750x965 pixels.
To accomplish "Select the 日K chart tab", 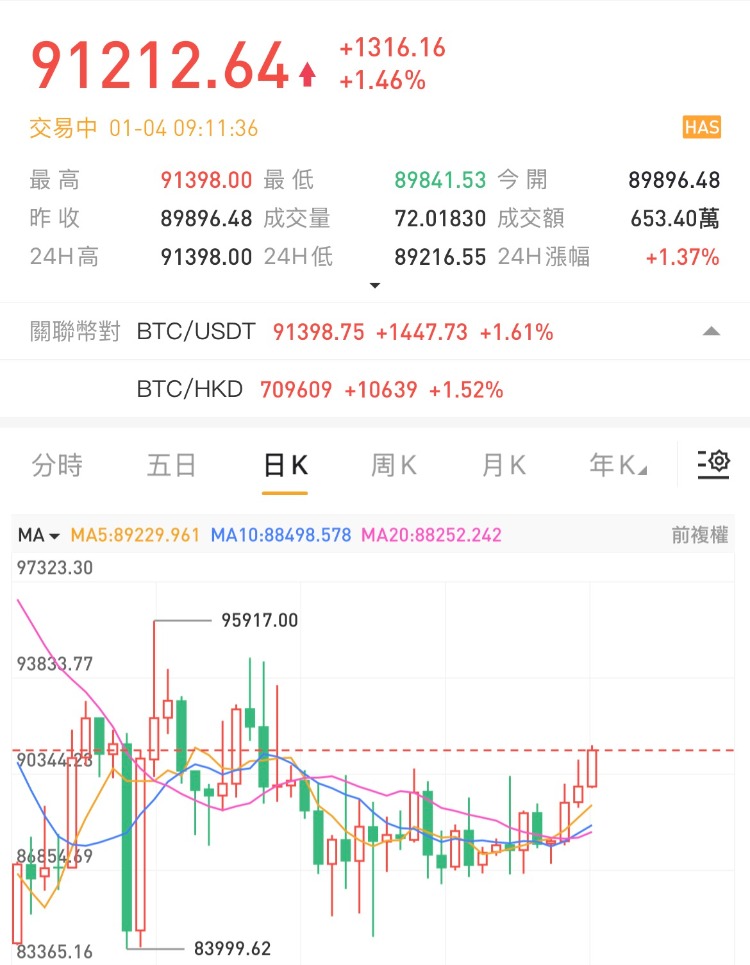I will (x=285, y=465).
